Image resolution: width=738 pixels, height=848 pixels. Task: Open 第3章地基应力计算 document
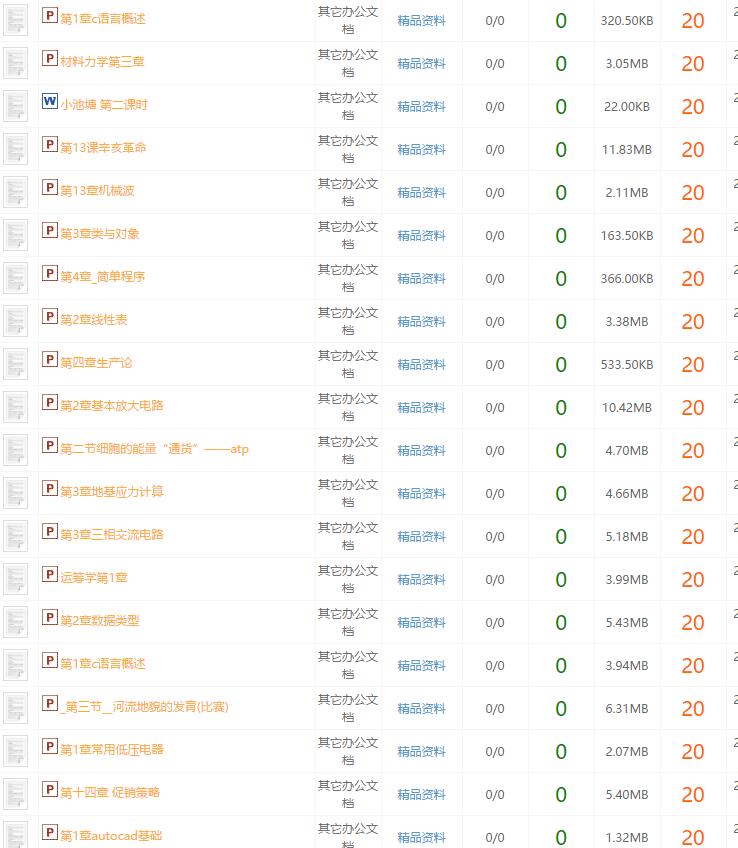pos(112,492)
